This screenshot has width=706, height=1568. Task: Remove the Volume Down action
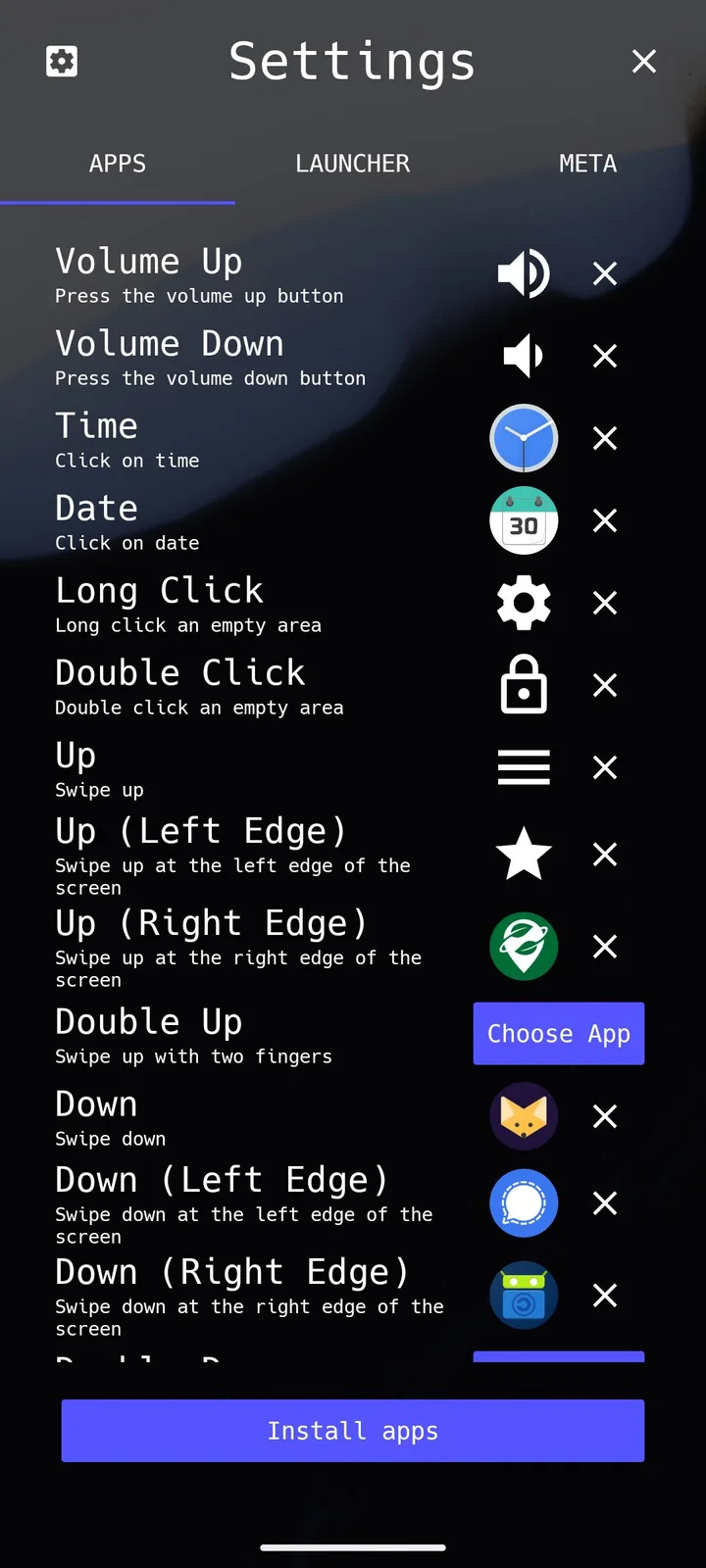tap(605, 356)
